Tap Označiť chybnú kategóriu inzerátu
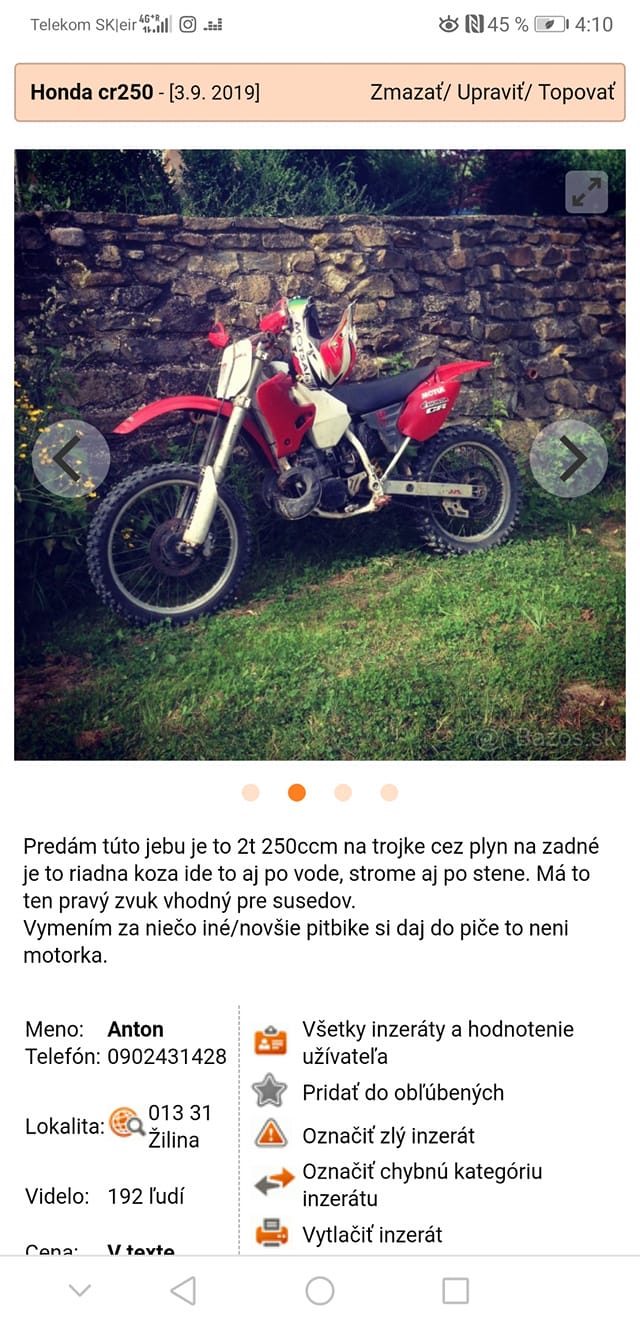 [421, 1184]
